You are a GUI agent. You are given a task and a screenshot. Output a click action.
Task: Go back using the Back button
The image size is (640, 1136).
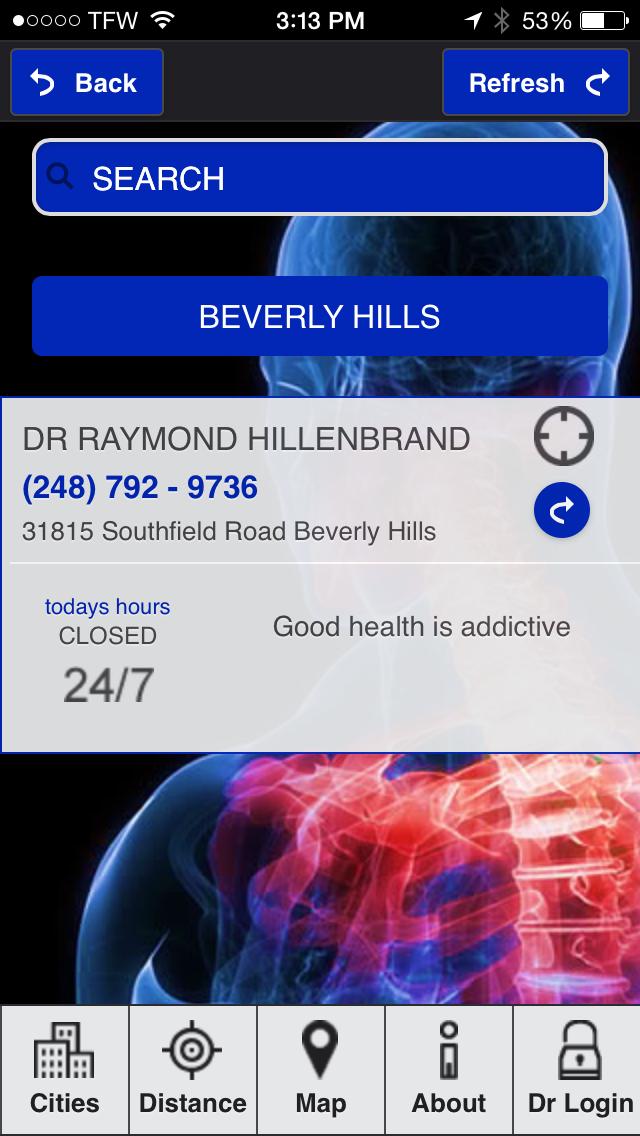click(x=86, y=83)
